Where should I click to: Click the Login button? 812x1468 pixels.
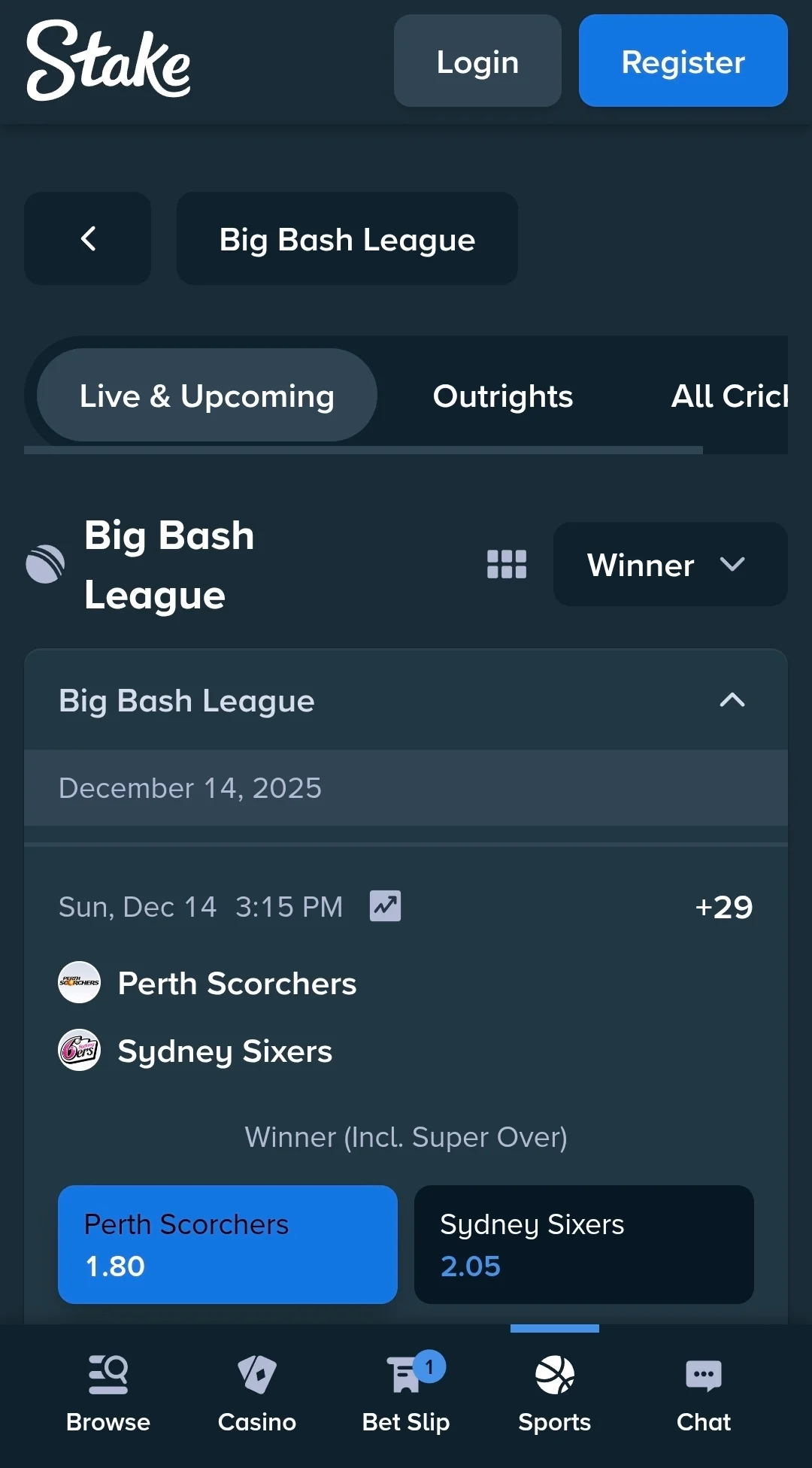click(x=477, y=62)
